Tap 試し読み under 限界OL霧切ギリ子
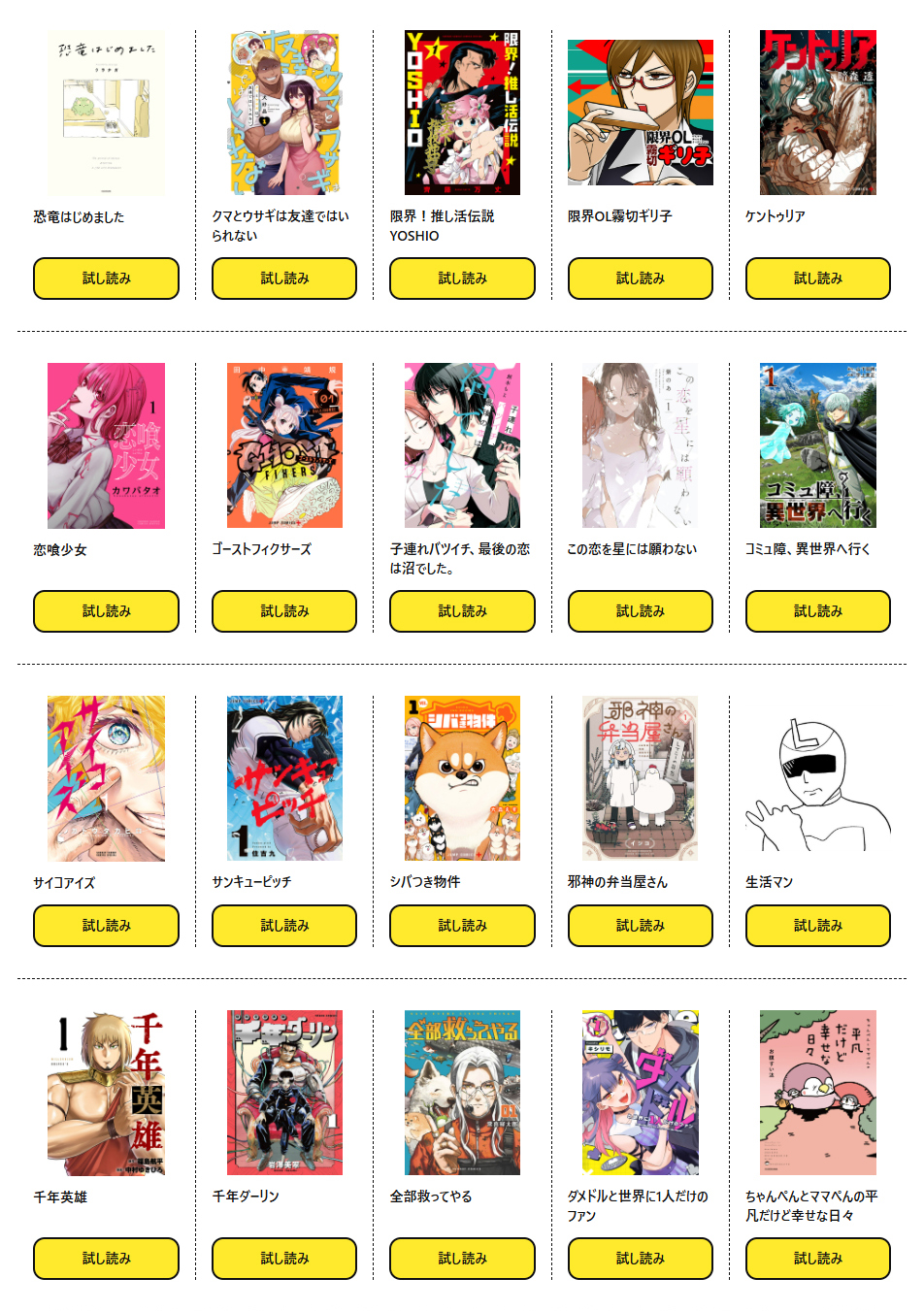 point(640,279)
